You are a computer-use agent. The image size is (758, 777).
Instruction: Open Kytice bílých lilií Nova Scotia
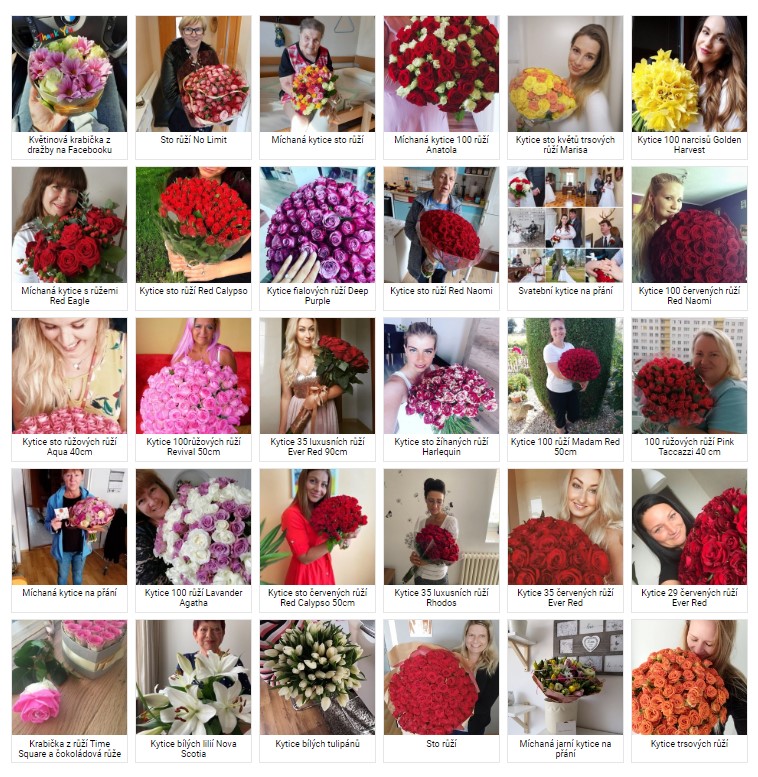(193, 678)
